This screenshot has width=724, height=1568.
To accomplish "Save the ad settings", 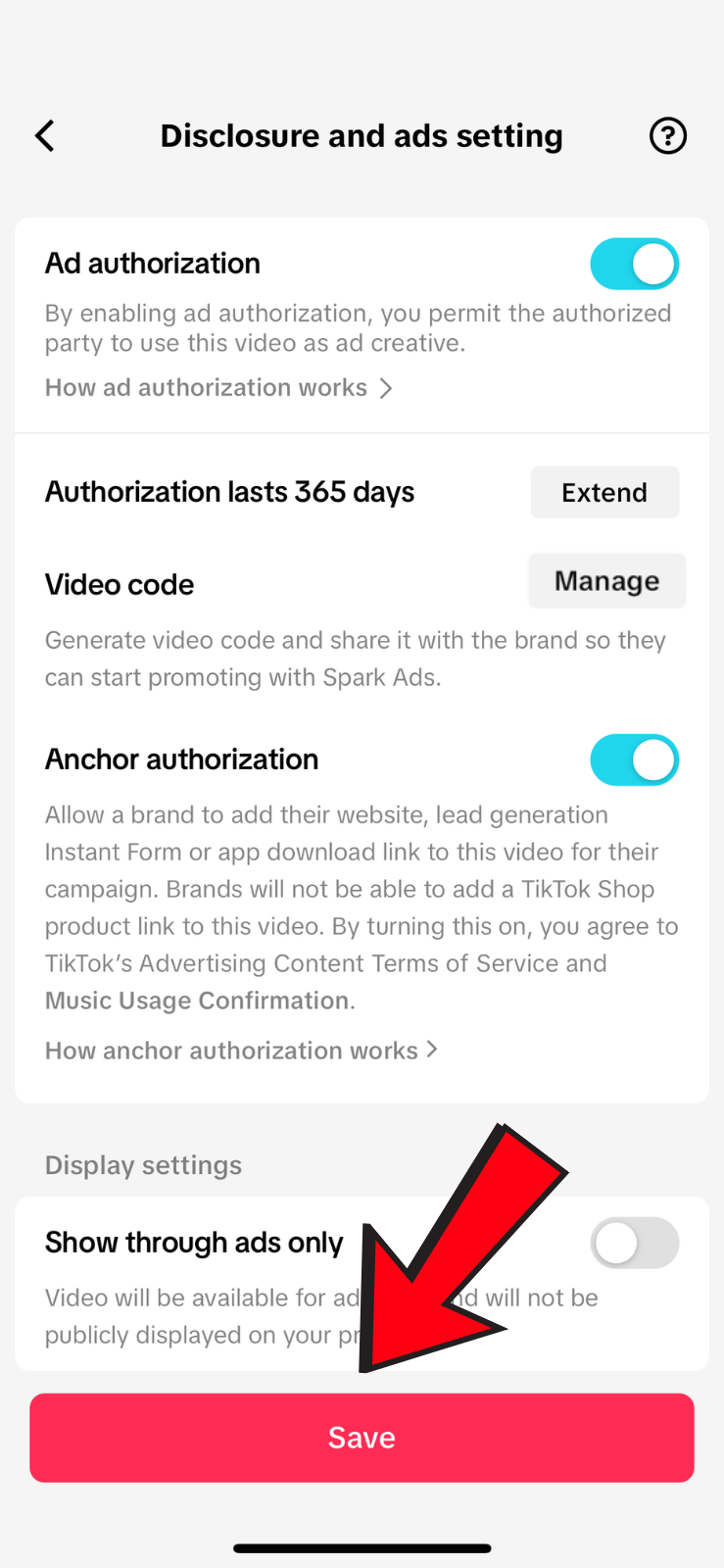I will tap(362, 1438).
